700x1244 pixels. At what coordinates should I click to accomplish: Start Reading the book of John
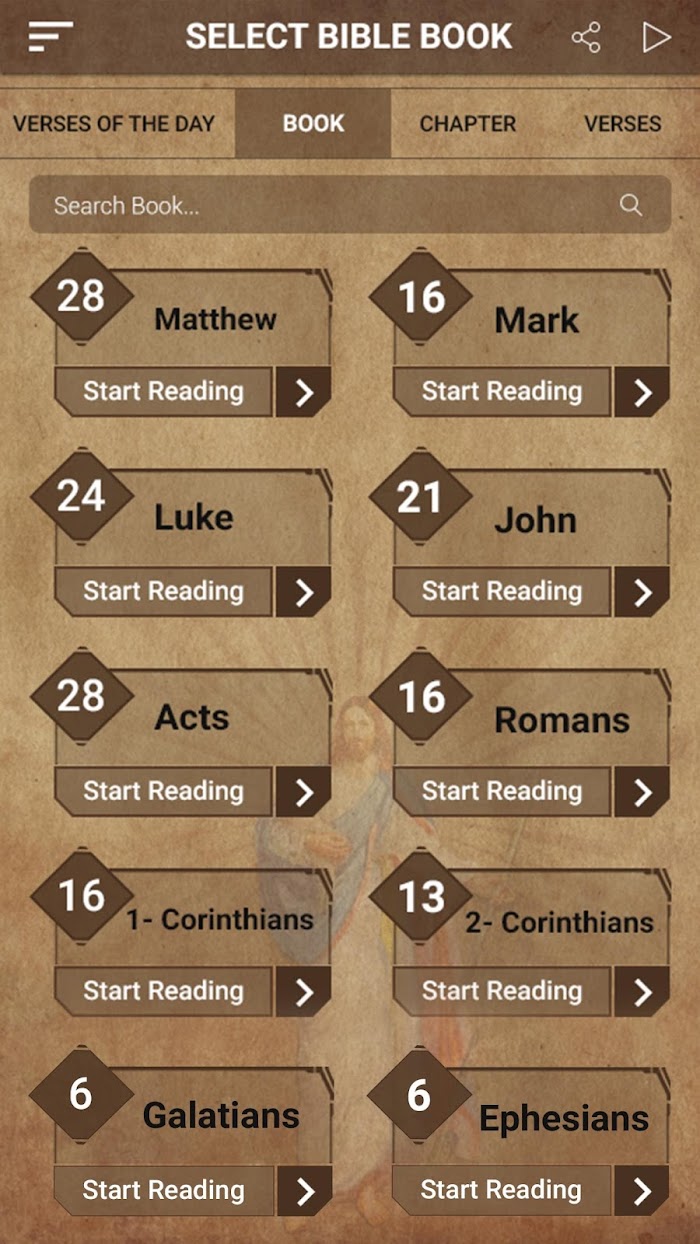(502, 591)
